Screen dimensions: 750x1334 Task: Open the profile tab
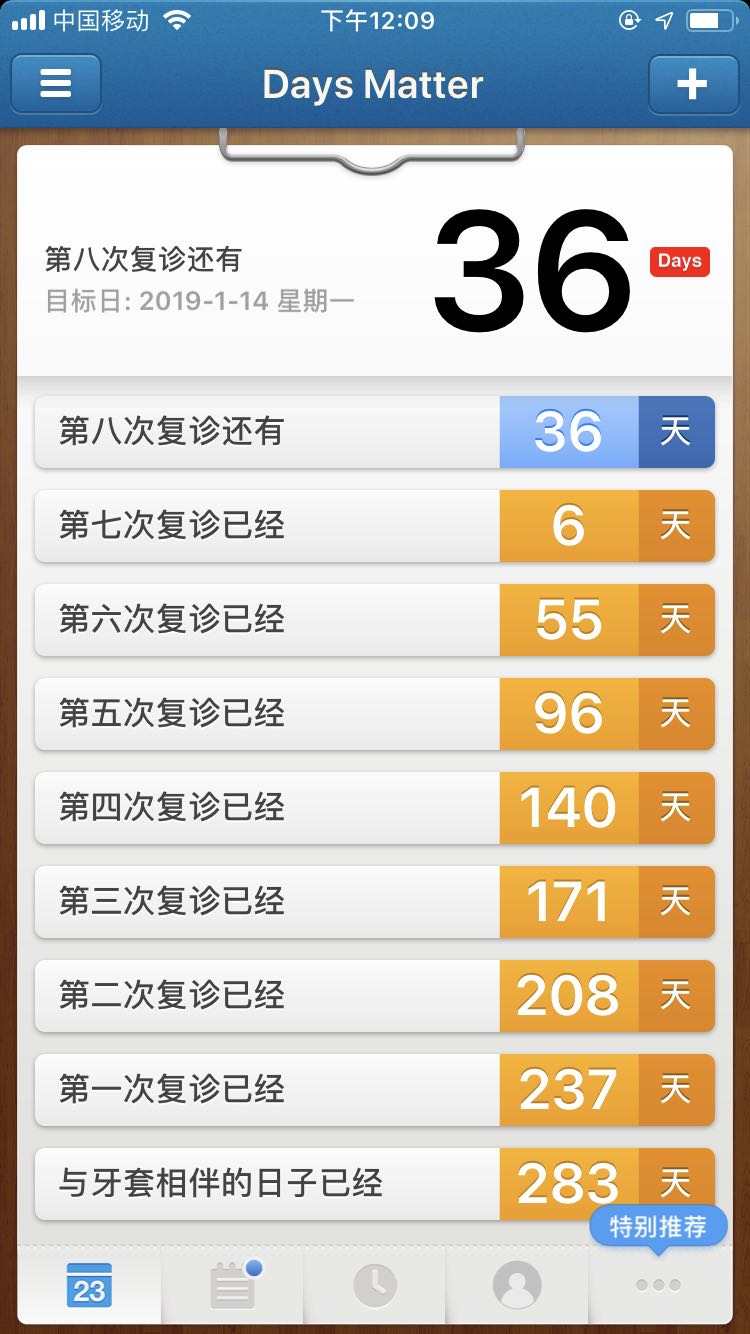pyautogui.click(x=517, y=1285)
